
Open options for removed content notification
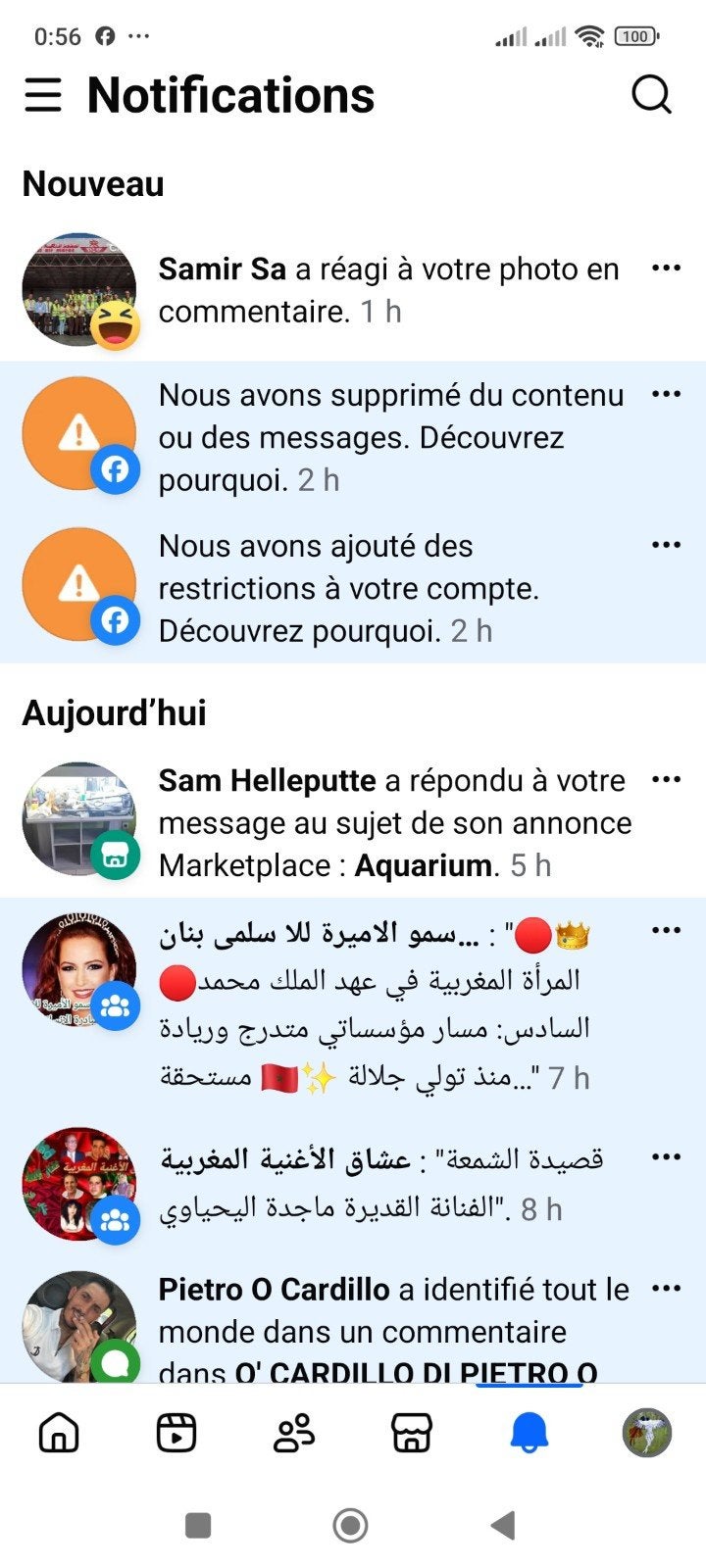coord(666,394)
